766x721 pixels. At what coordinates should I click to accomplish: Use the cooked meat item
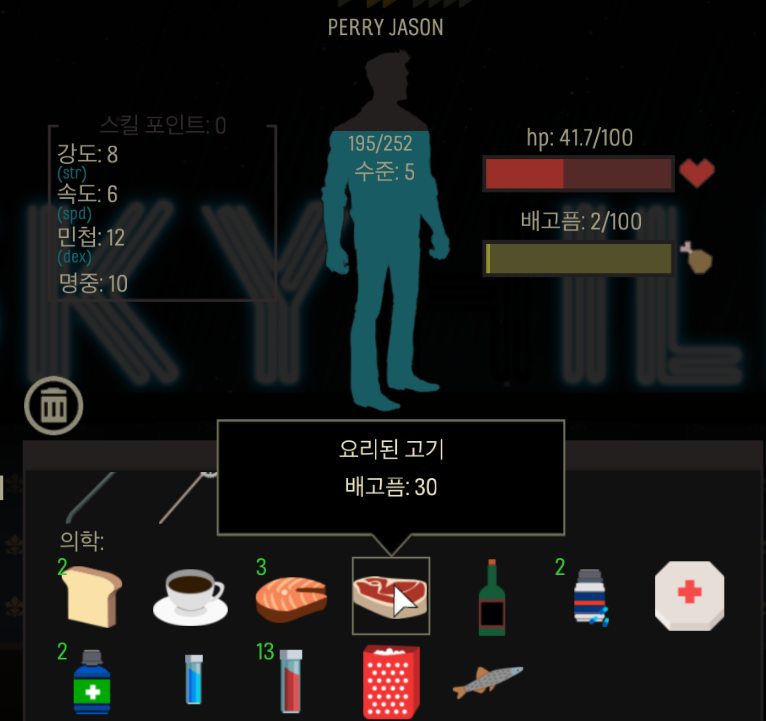390,597
